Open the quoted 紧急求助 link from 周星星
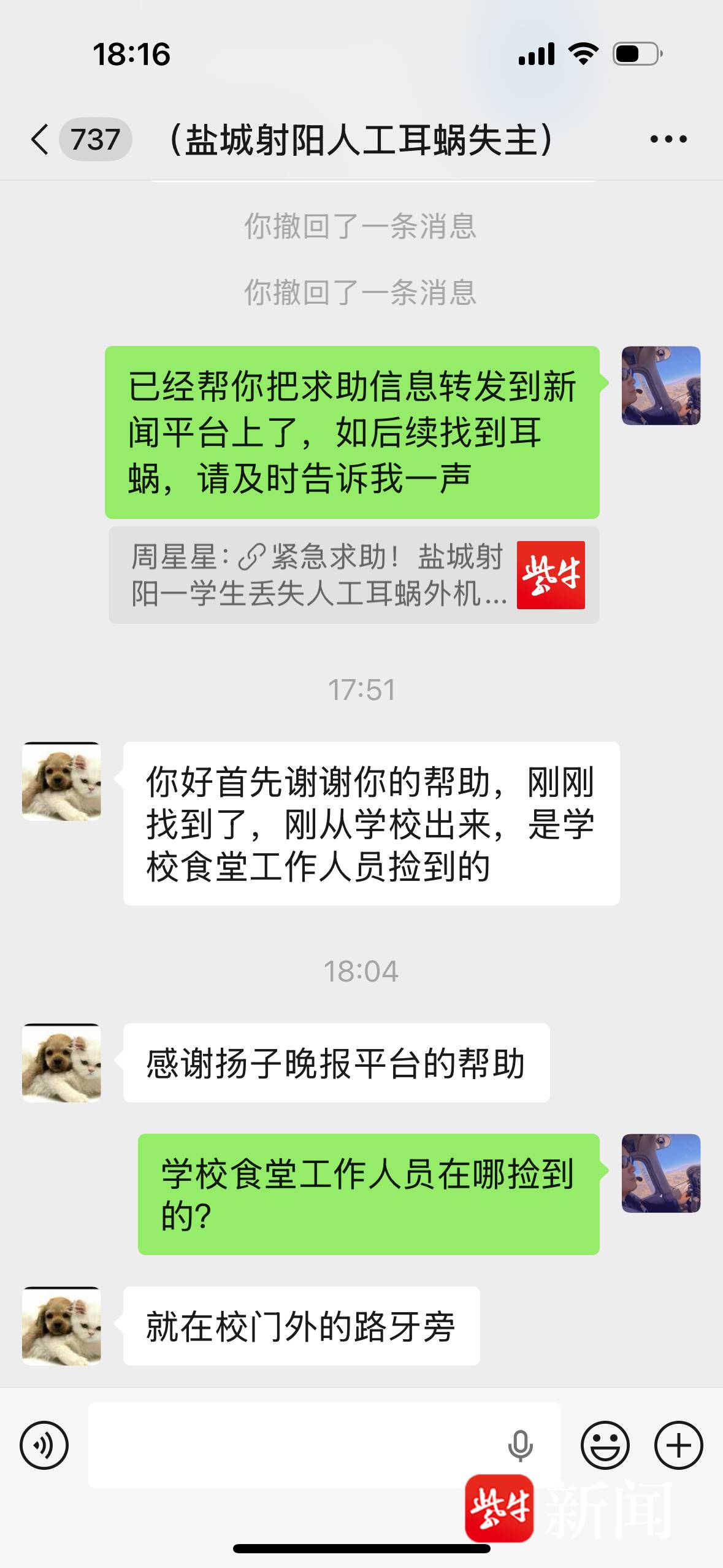The width and height of the screenshot is (723, 1568). [x=353, y=575]
